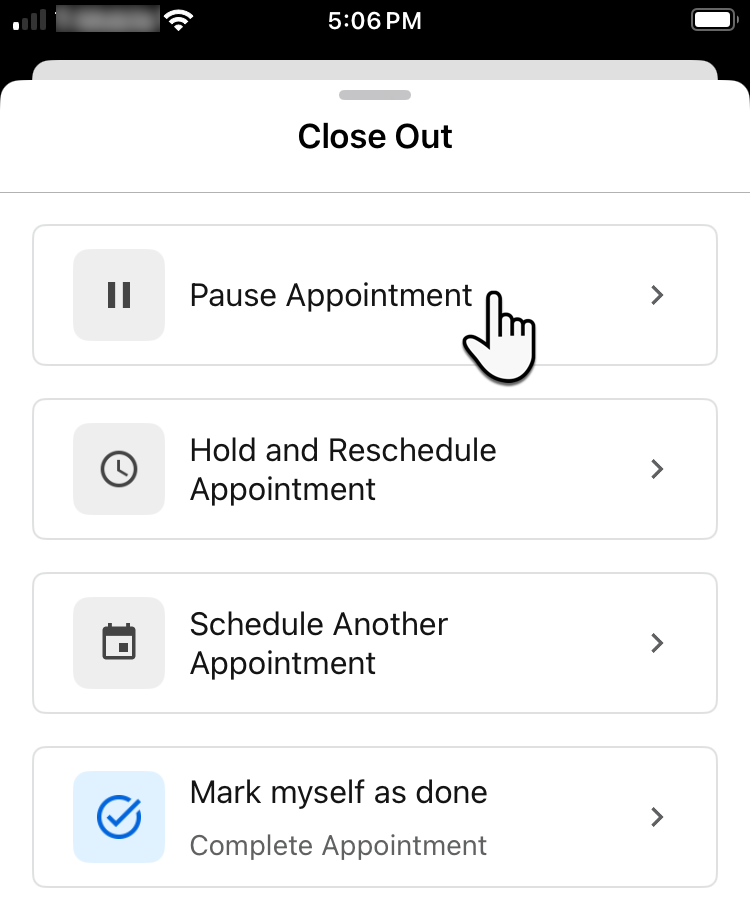Viewport: 750px width, 924px height.
Task: Expand Schedule Another Appointment with its chevron
Action: point(657,643)
